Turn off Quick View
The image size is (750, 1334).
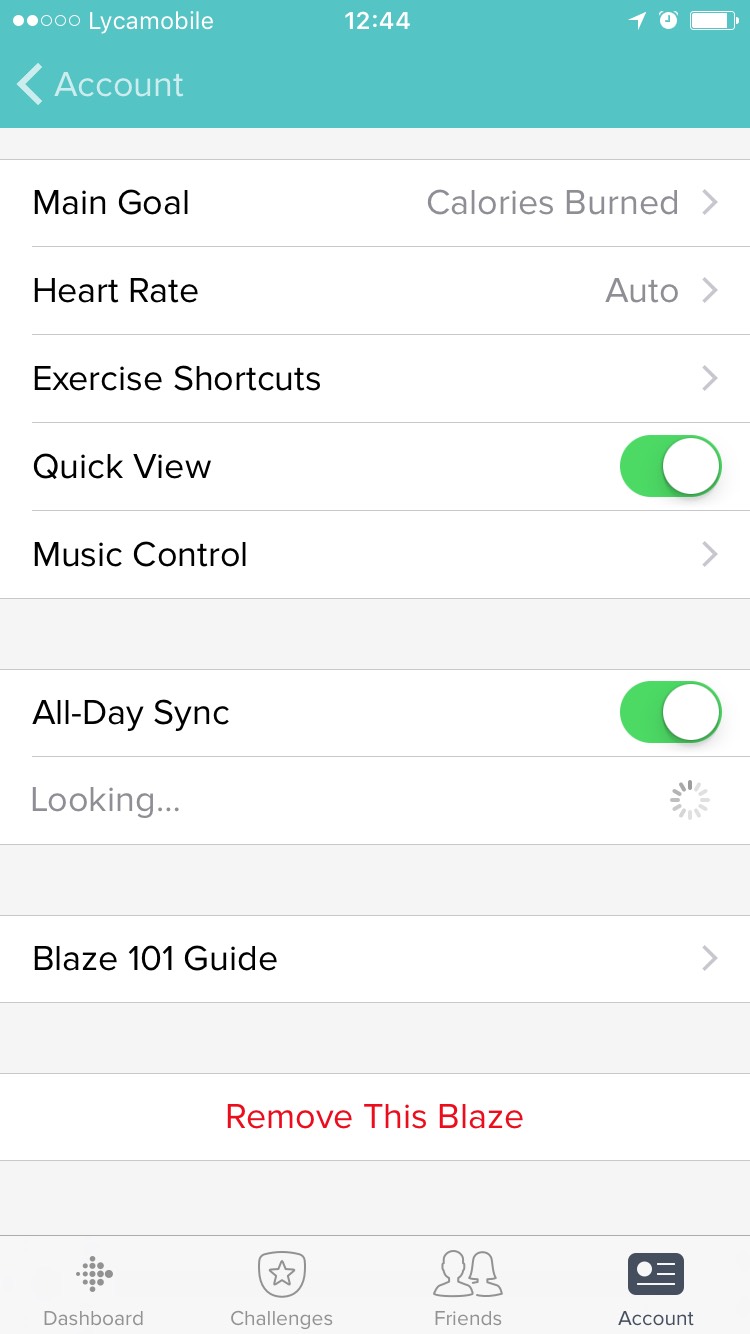(670, 467)
